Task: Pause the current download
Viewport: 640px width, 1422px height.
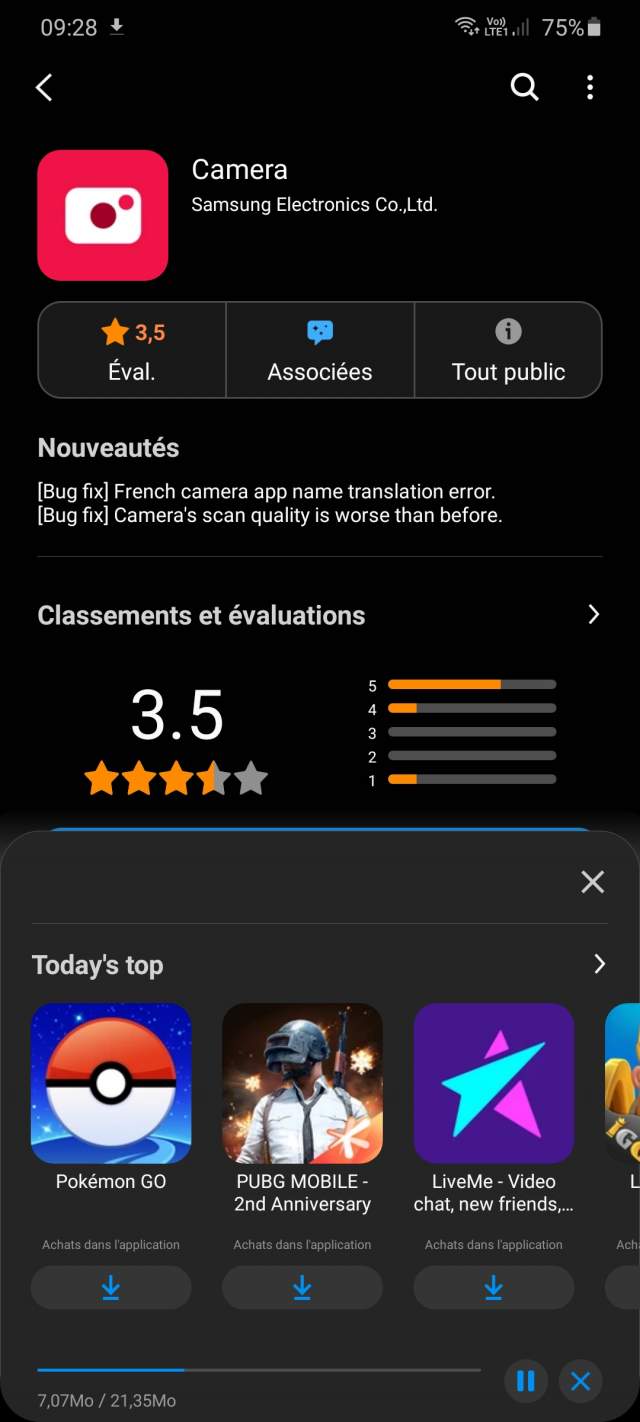Action: click(525, 1381)
